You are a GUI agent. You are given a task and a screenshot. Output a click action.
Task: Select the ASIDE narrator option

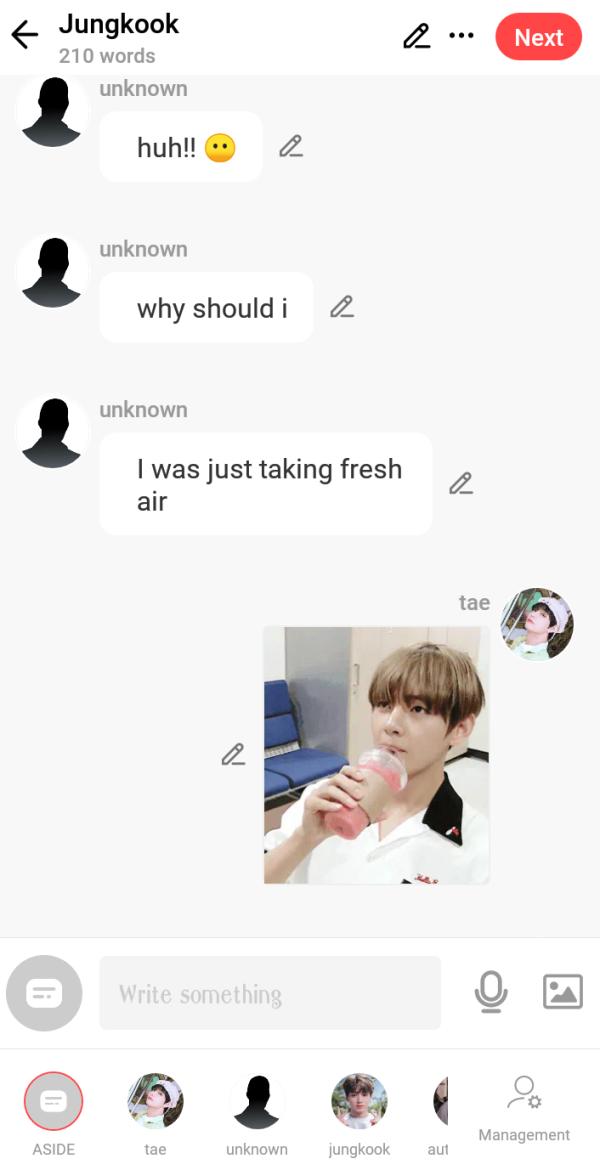click(53, 1102)
